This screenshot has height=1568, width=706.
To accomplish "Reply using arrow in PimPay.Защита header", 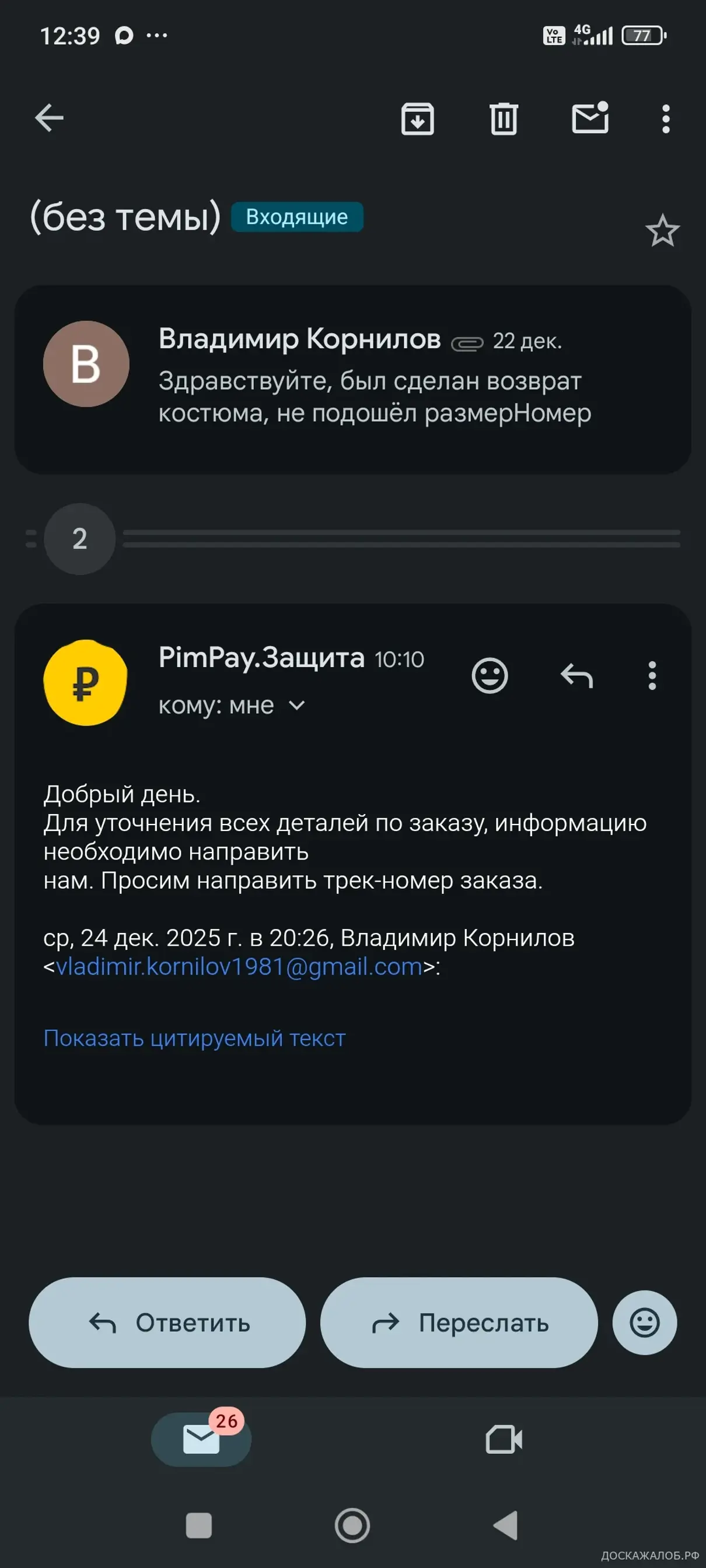I will pyautogui.click(x=576, y=676).
